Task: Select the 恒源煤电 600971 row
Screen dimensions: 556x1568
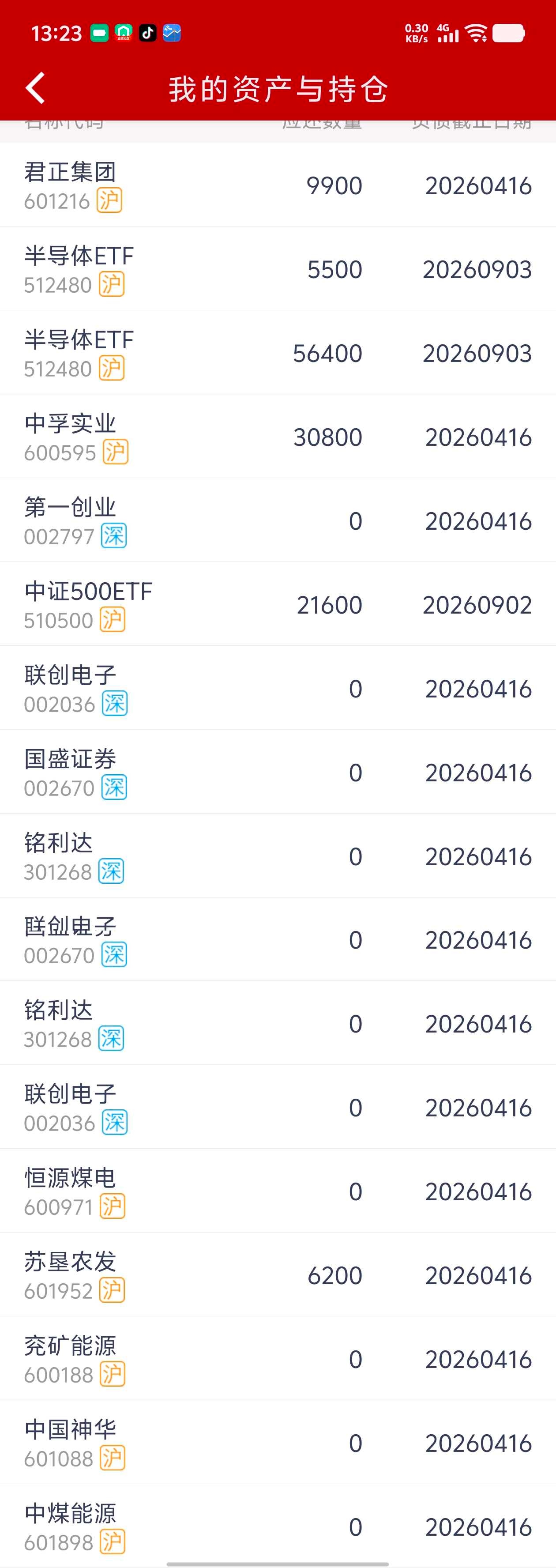Action: [x=278, y=1191]
